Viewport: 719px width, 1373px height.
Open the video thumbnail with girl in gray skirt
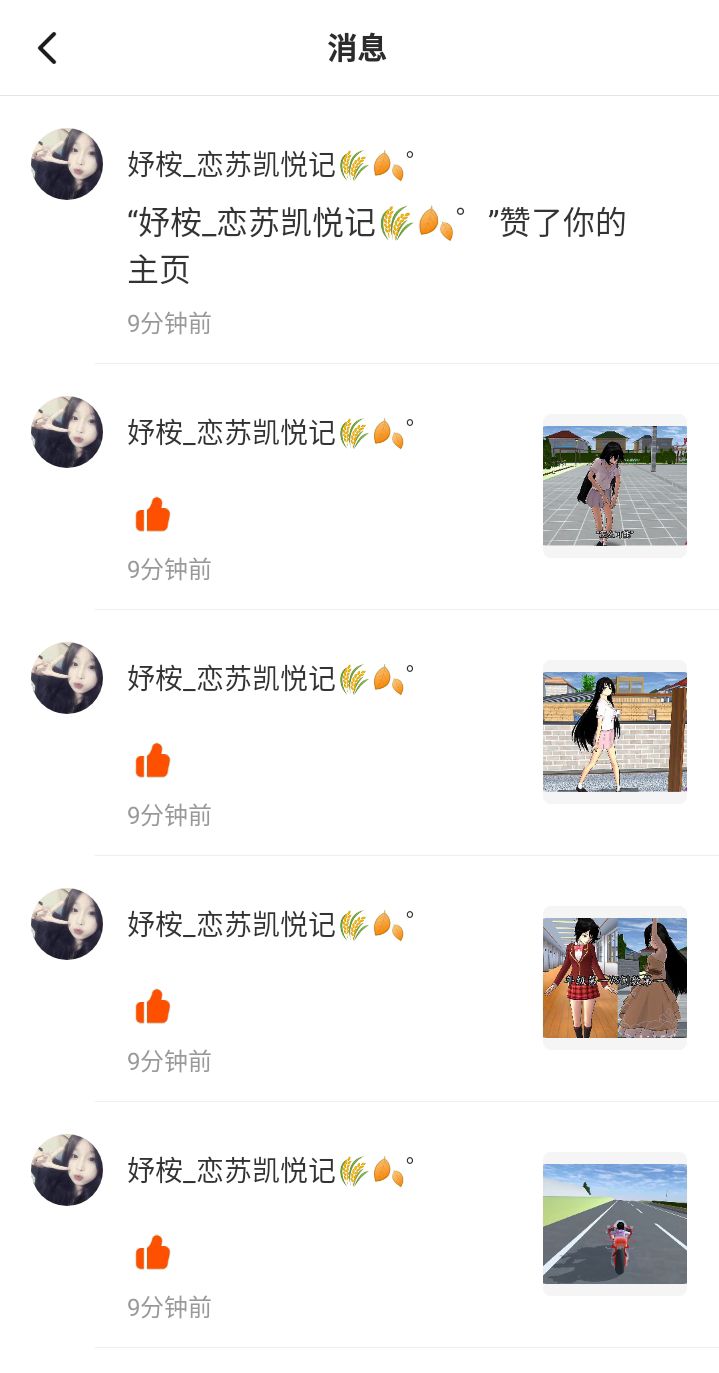(614, 486)
